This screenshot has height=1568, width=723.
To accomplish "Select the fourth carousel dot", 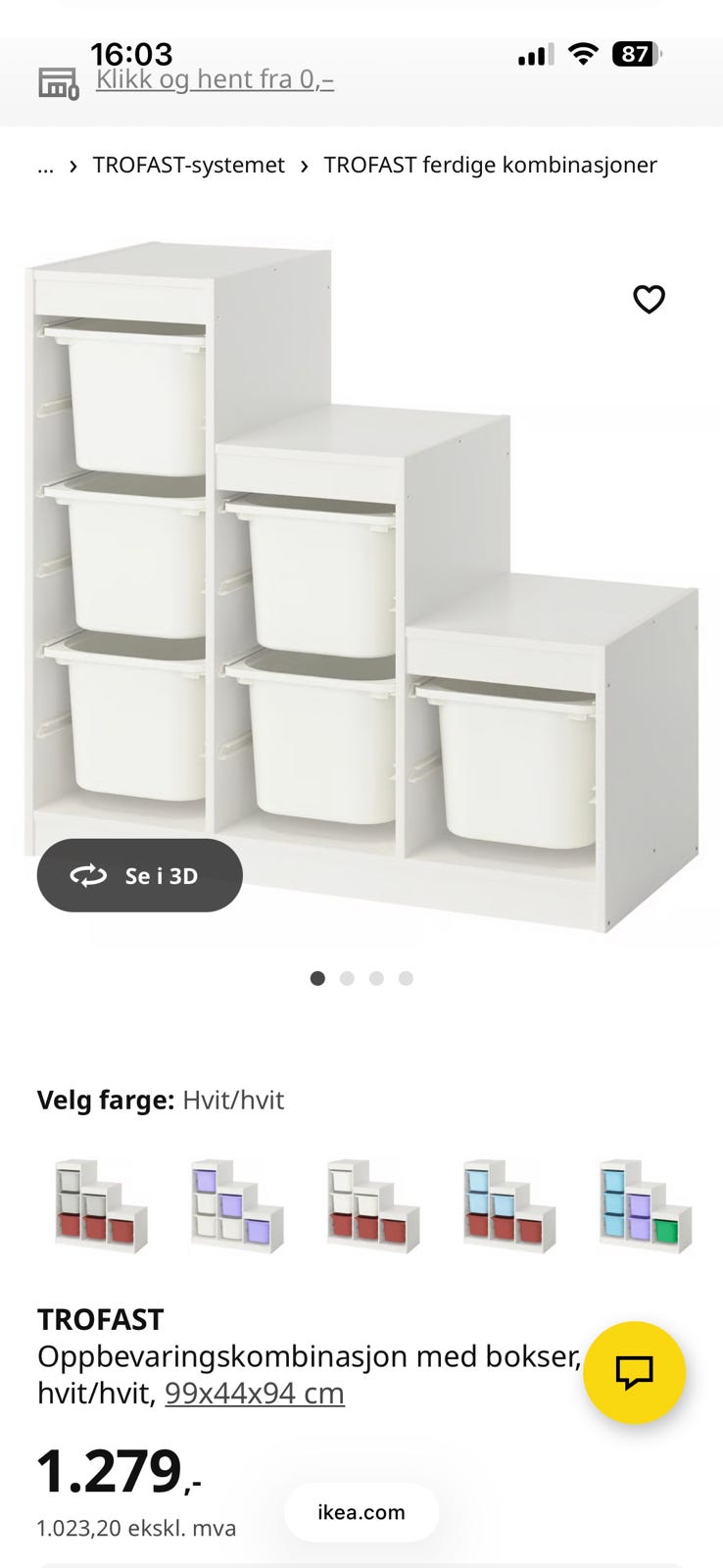I will tap(406, 977).
